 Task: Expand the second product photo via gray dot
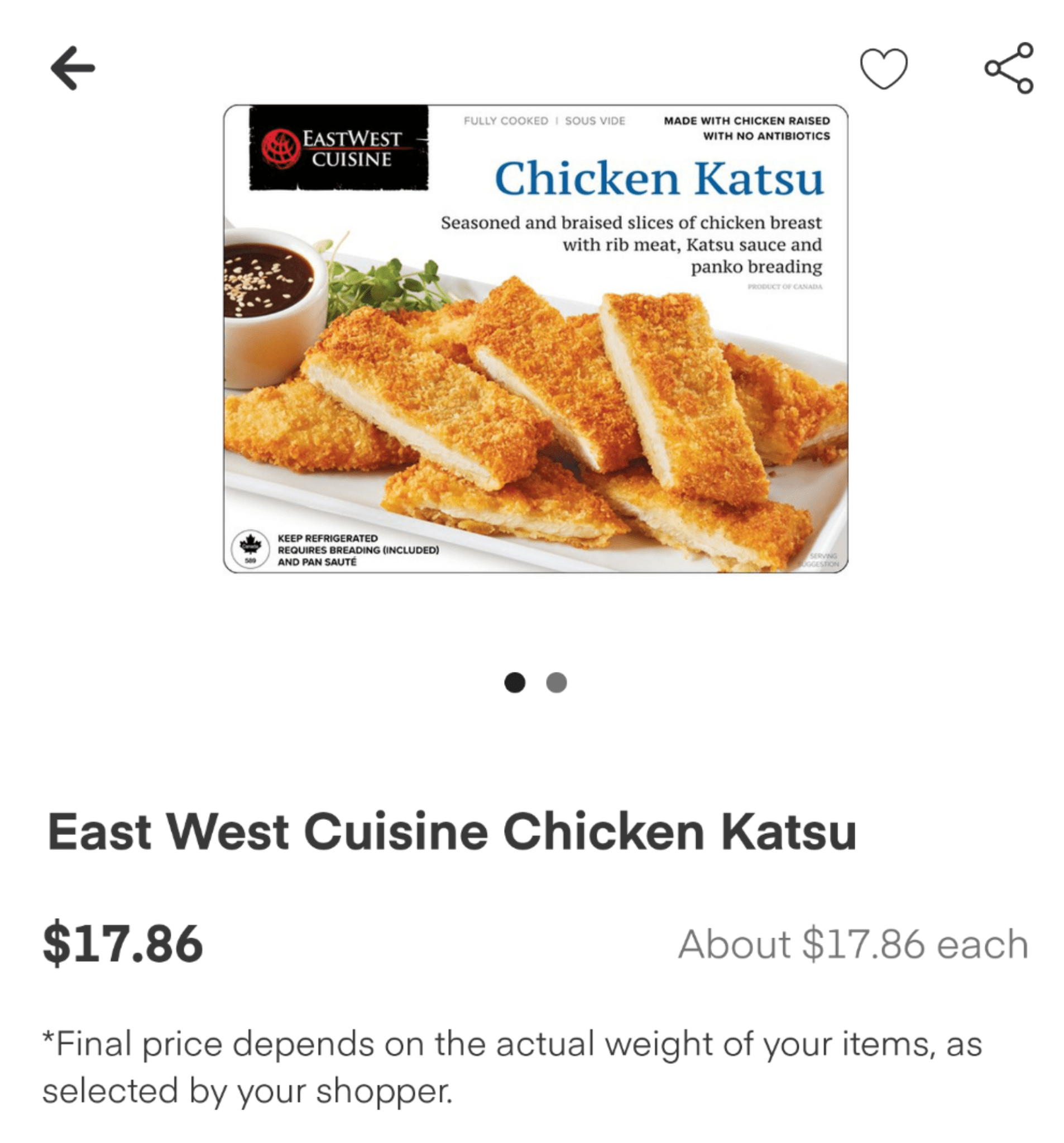coord(556,684)
